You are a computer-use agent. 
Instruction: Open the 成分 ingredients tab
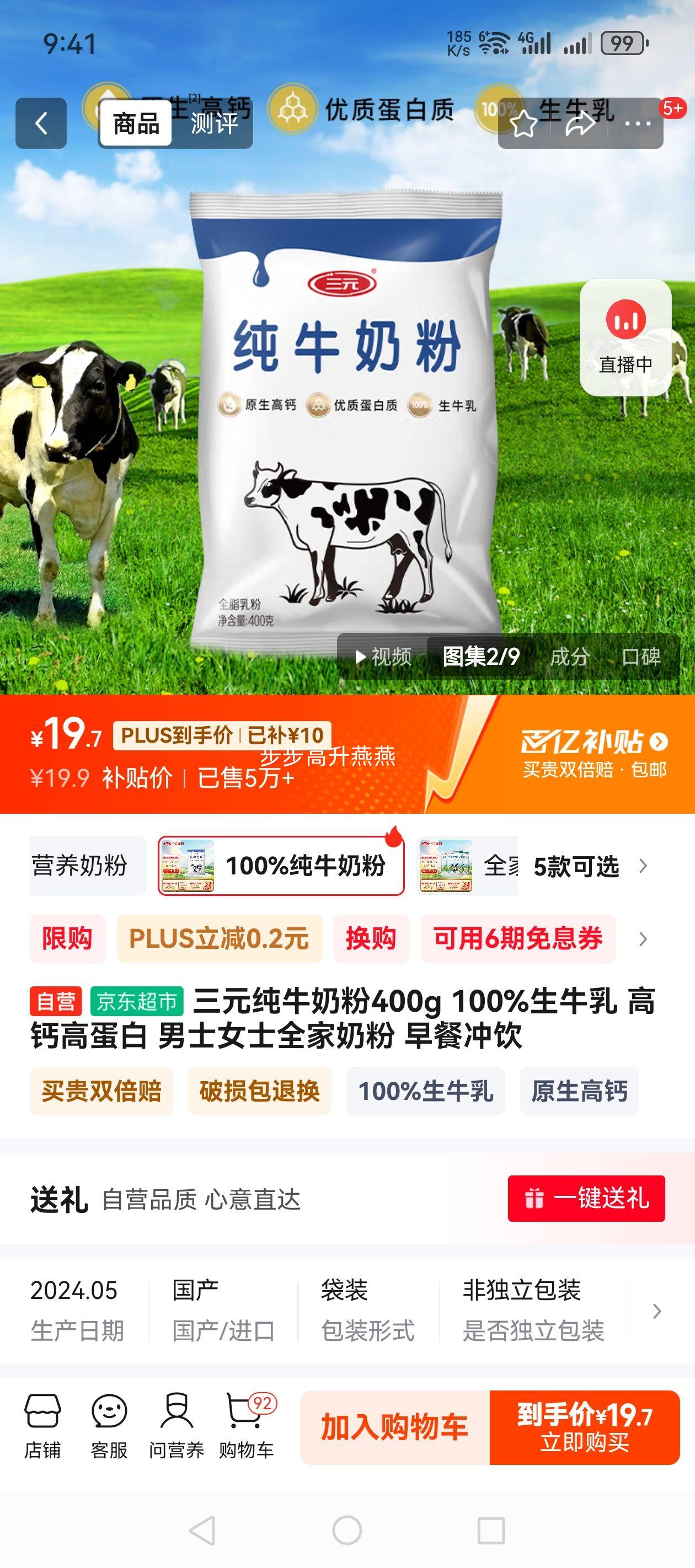(x=570, y=656)
